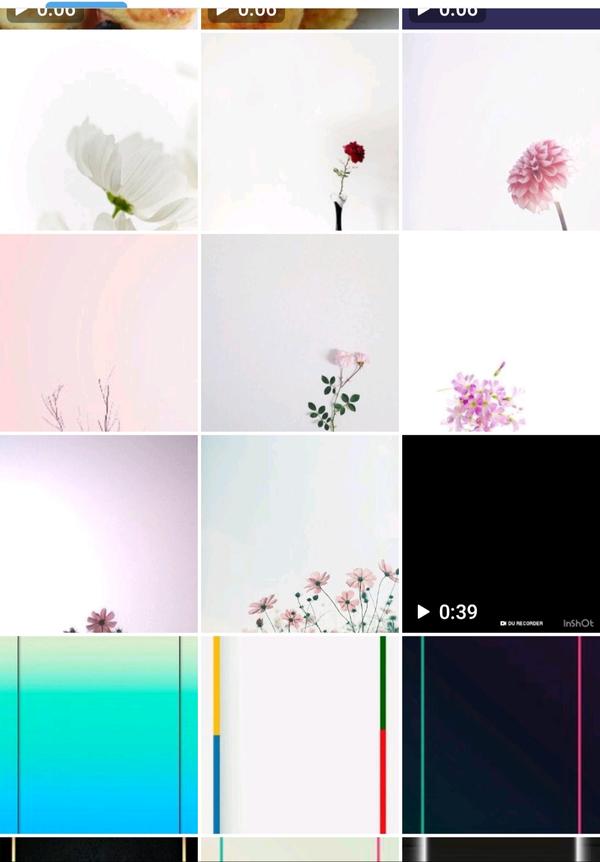Image resolution: width=600 pixels, height=862 pixels.
Task: Open the black 0:39 video
Action: pyautogui.click(x=501, y=534)
